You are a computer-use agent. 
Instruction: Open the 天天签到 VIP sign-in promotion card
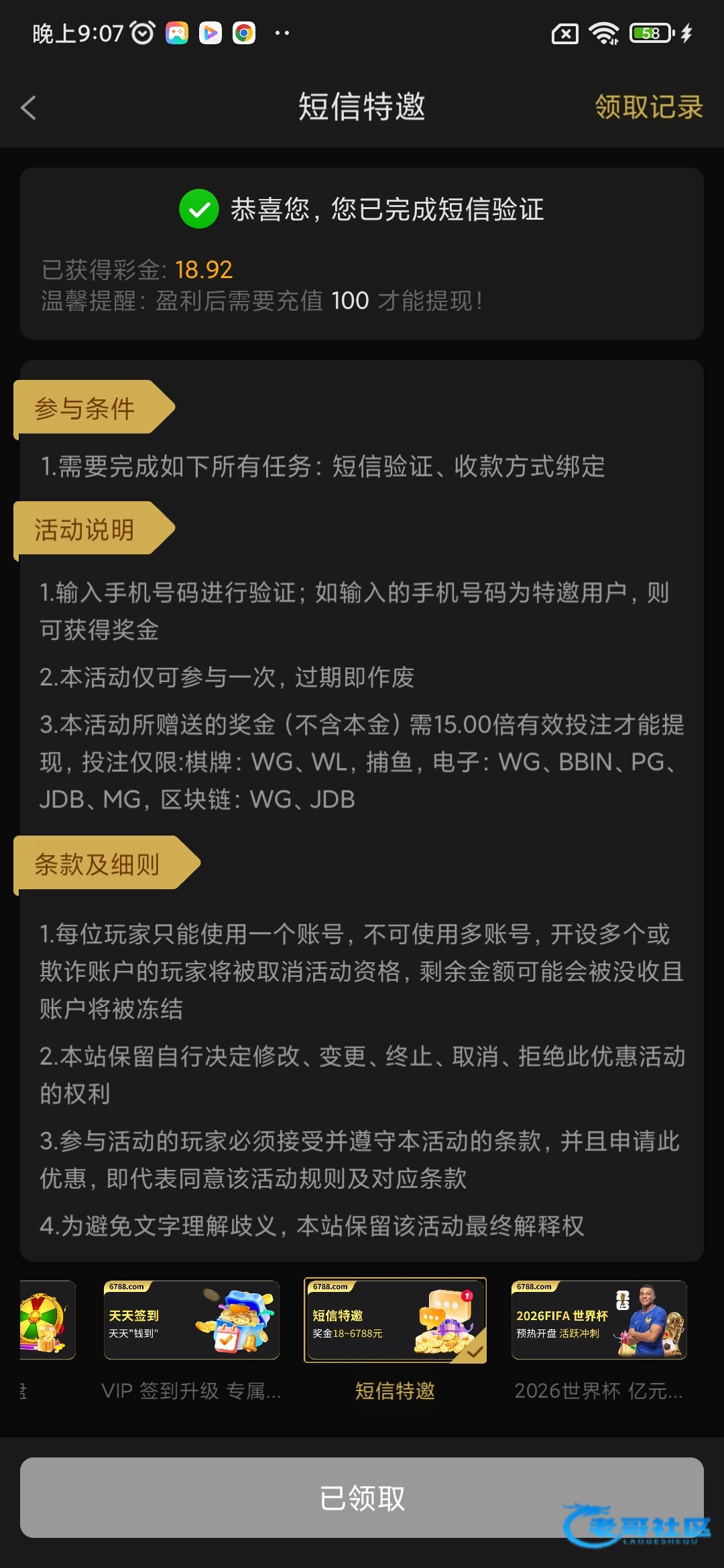(x=192, y=1320)
